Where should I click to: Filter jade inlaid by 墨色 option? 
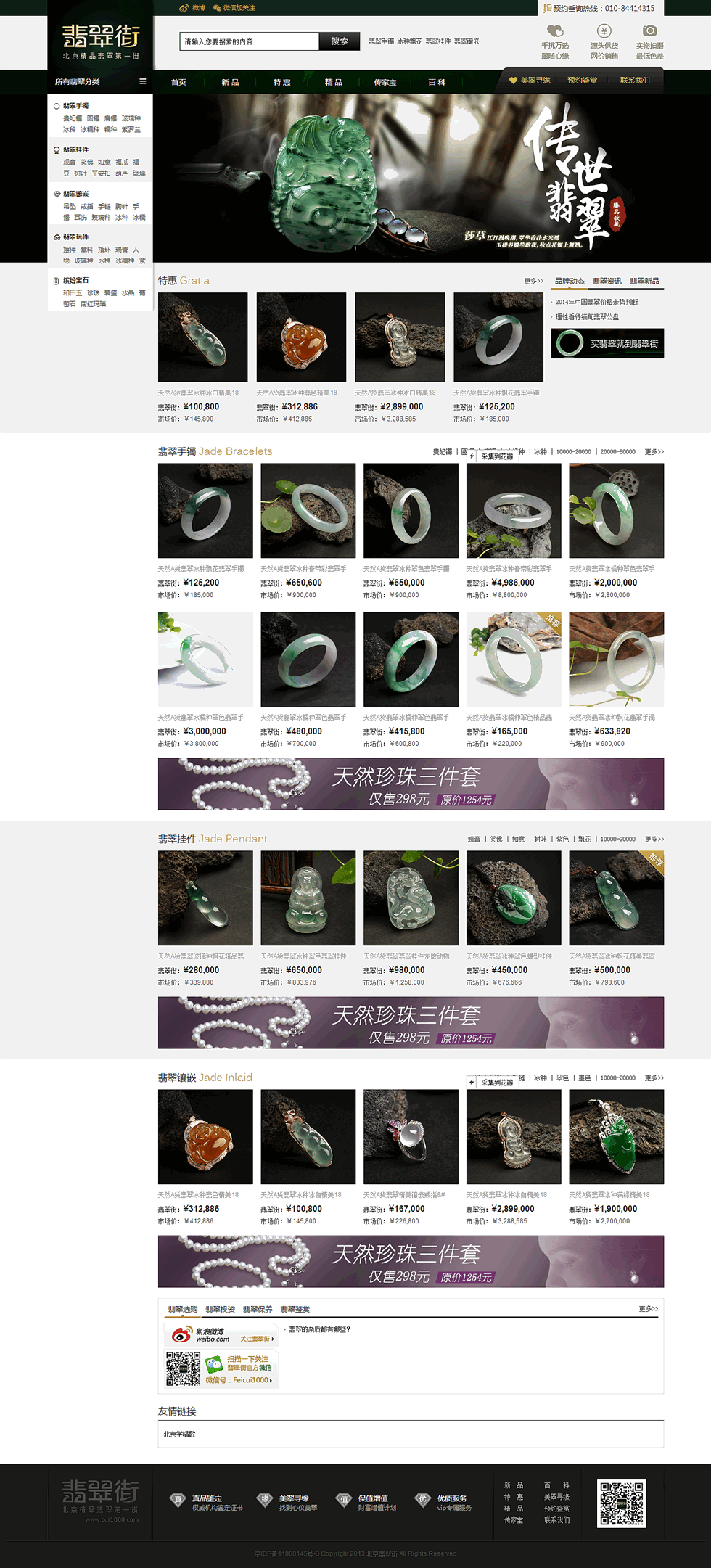[x=585, y=1079]
